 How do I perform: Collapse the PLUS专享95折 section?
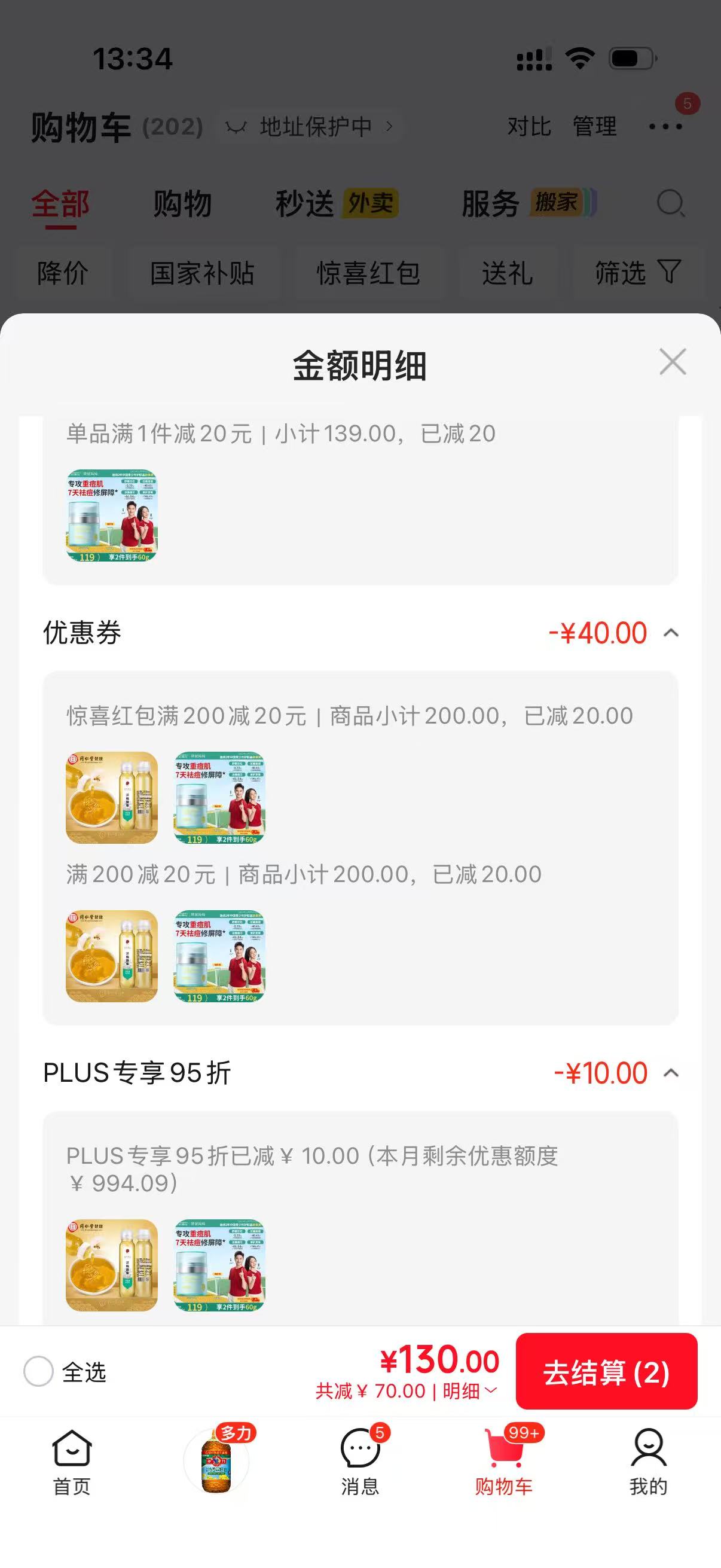(671, 1072)
